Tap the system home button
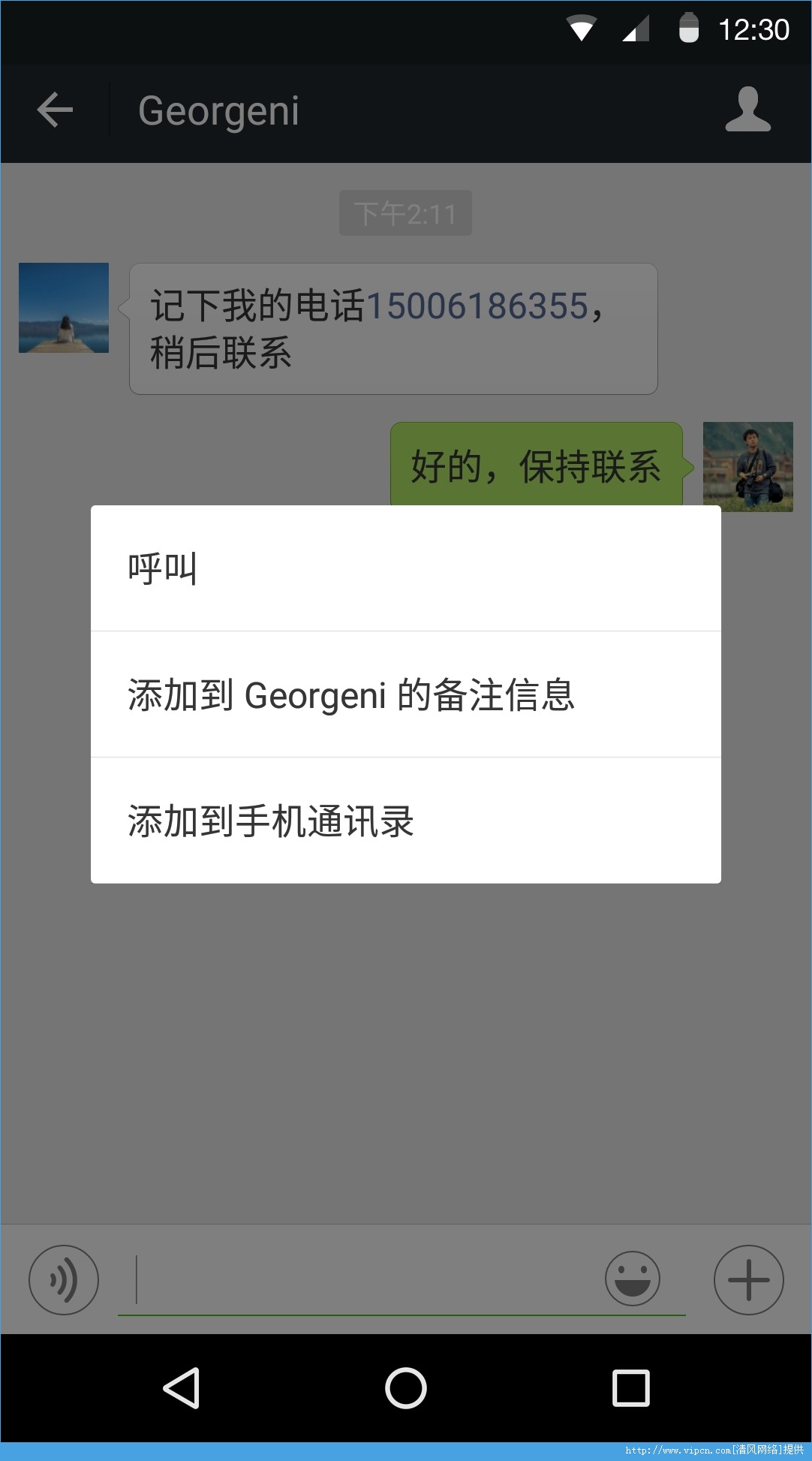This screenshot has width=812, height=1461. click(406, 1387)
